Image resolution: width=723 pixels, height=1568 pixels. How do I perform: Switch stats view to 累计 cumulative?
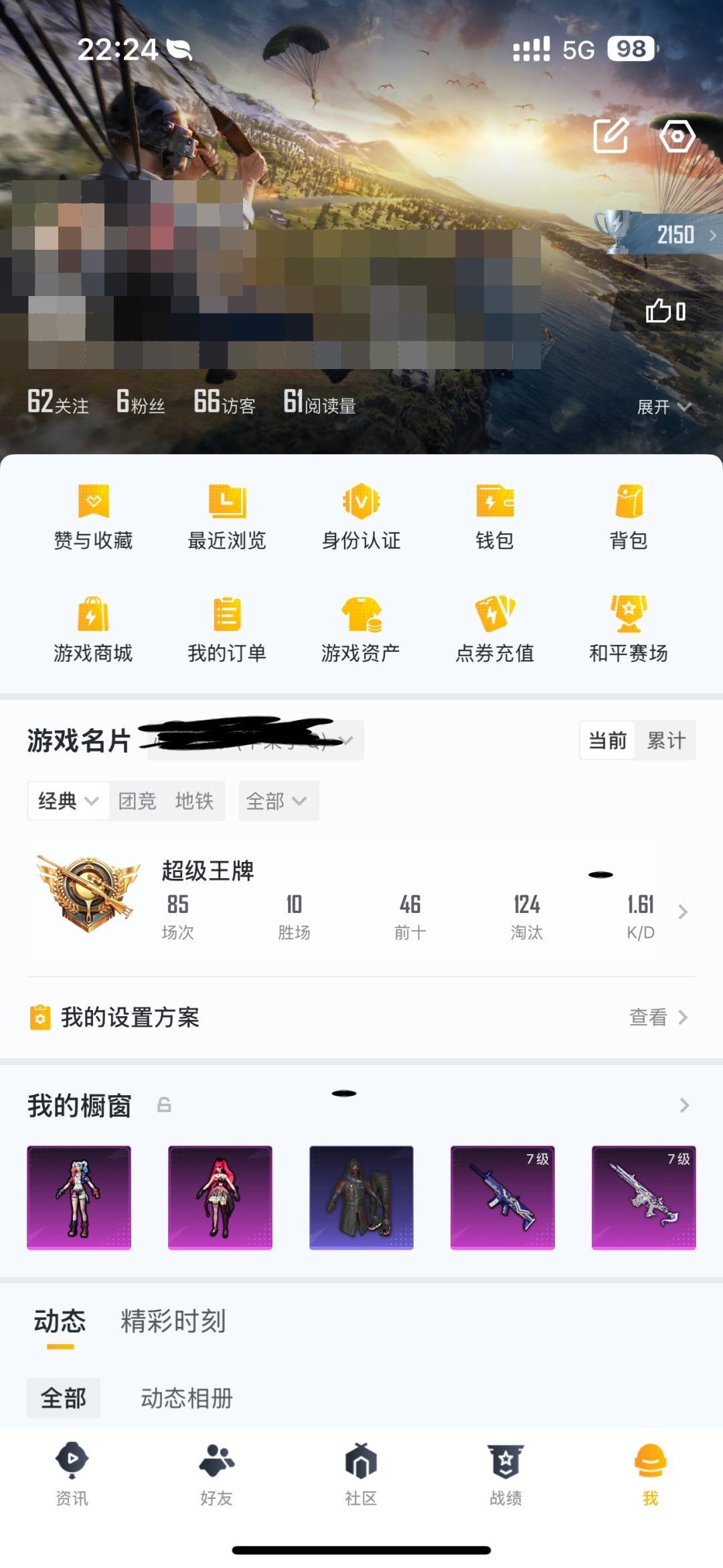pyautogui.click(x=667, y=740)
